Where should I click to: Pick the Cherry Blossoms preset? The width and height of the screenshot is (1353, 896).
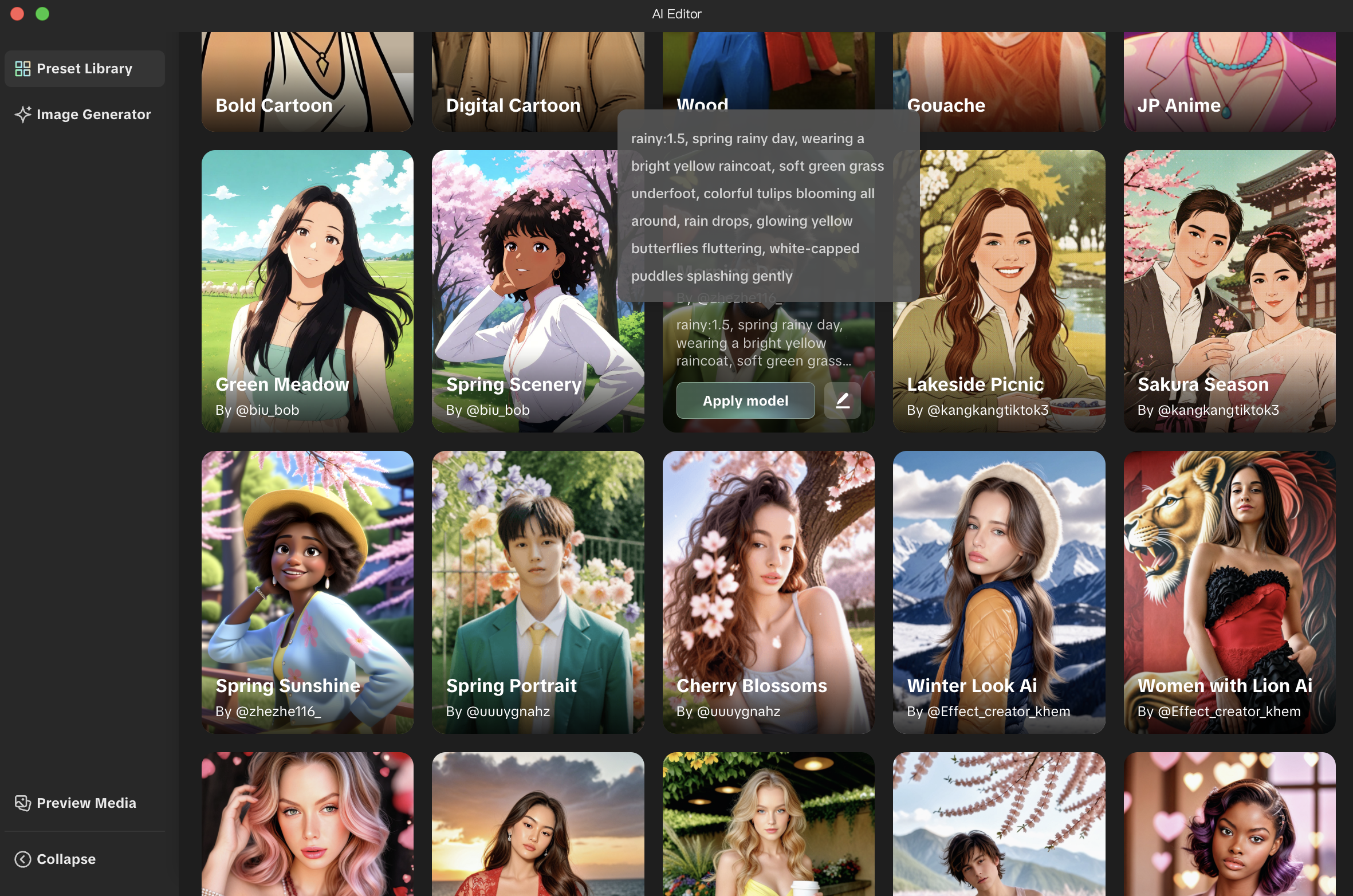click(768, 591)
